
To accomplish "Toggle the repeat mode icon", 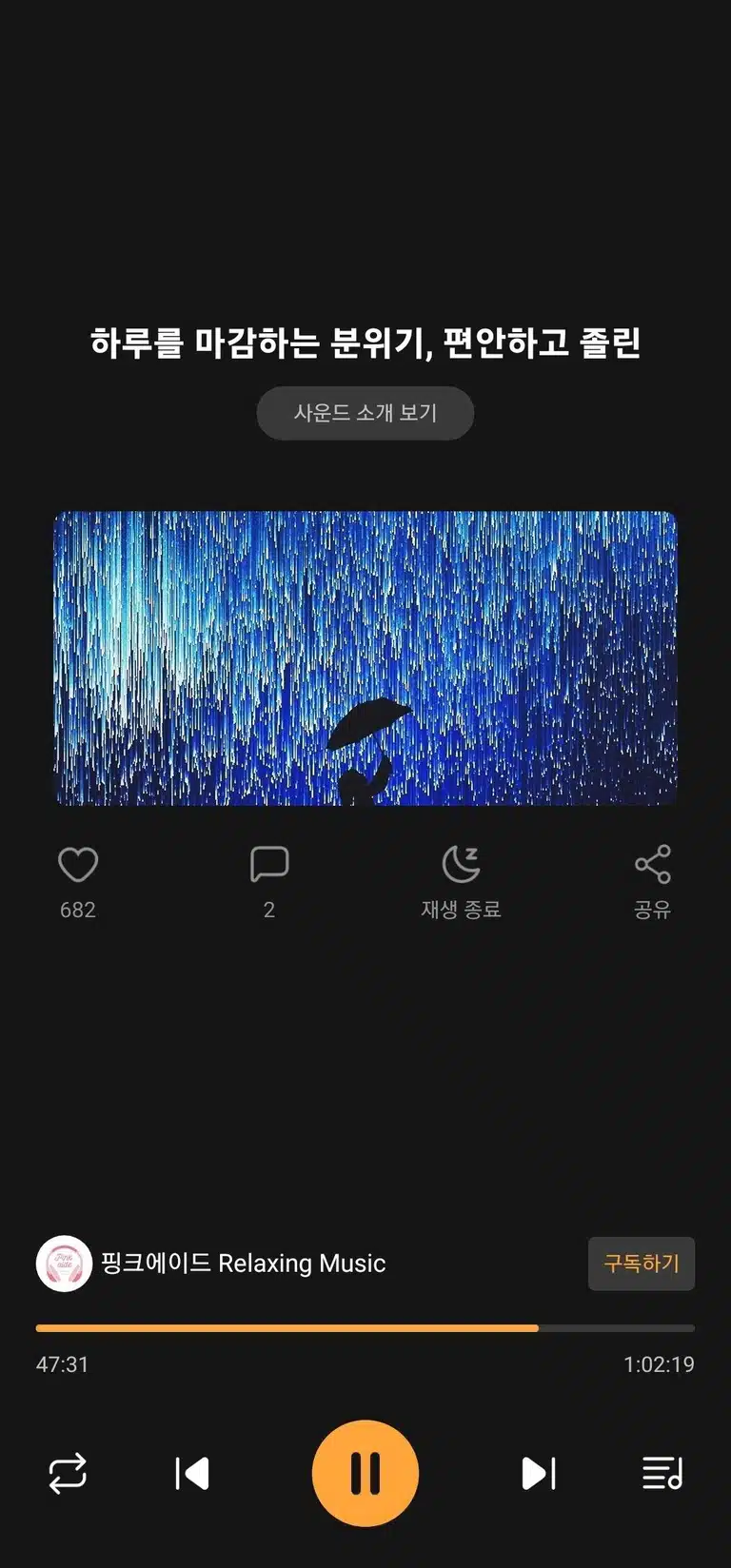I will (68, 1474).
